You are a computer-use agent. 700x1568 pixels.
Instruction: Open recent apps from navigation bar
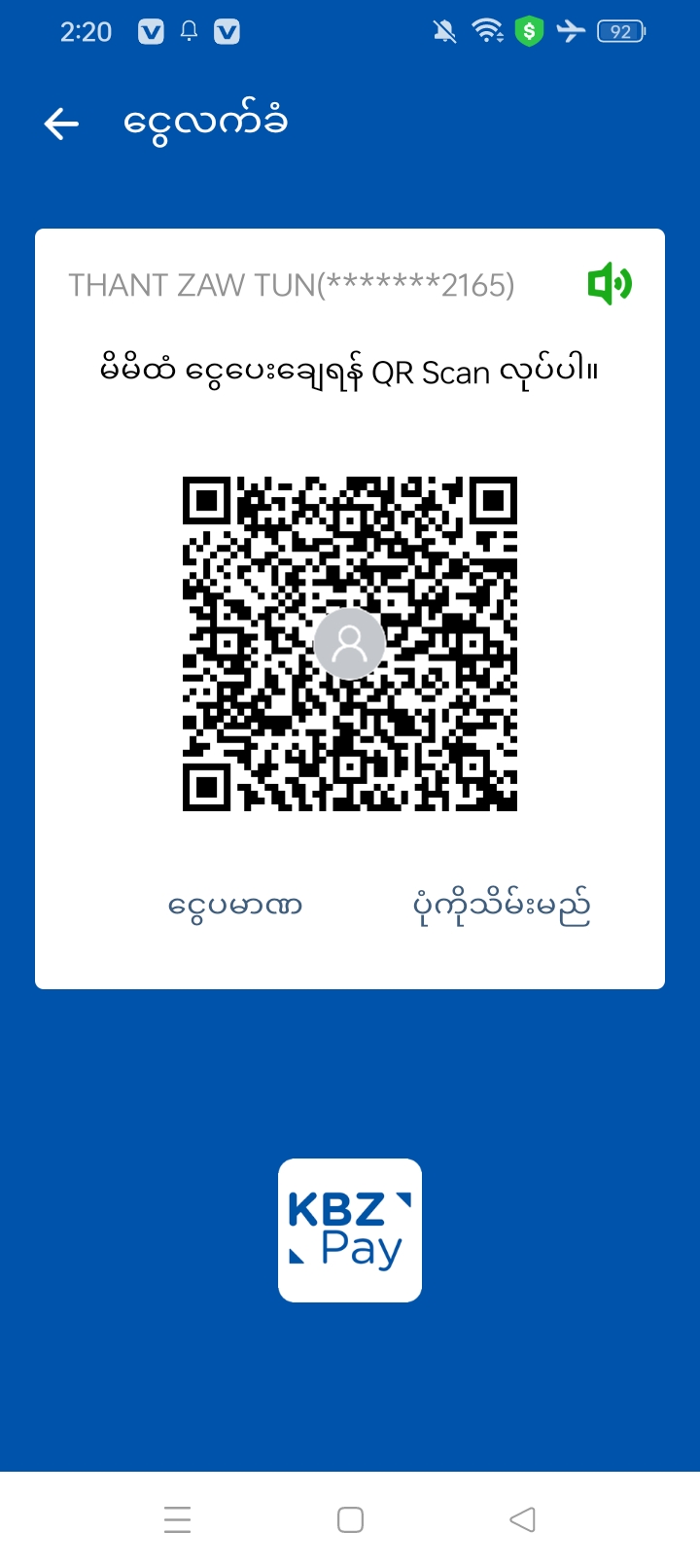(x=178, y=1519)
